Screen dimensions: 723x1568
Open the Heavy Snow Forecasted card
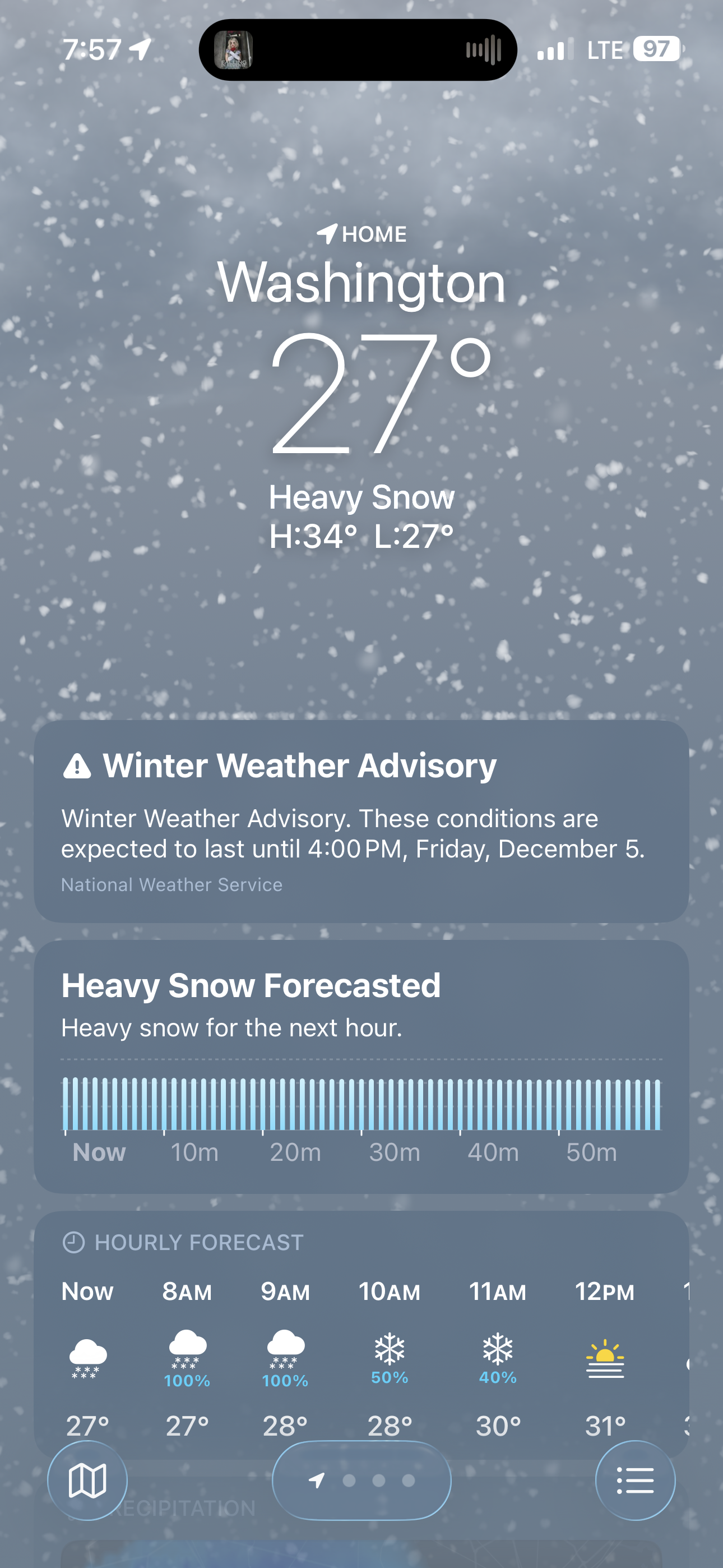point(361,1065)
